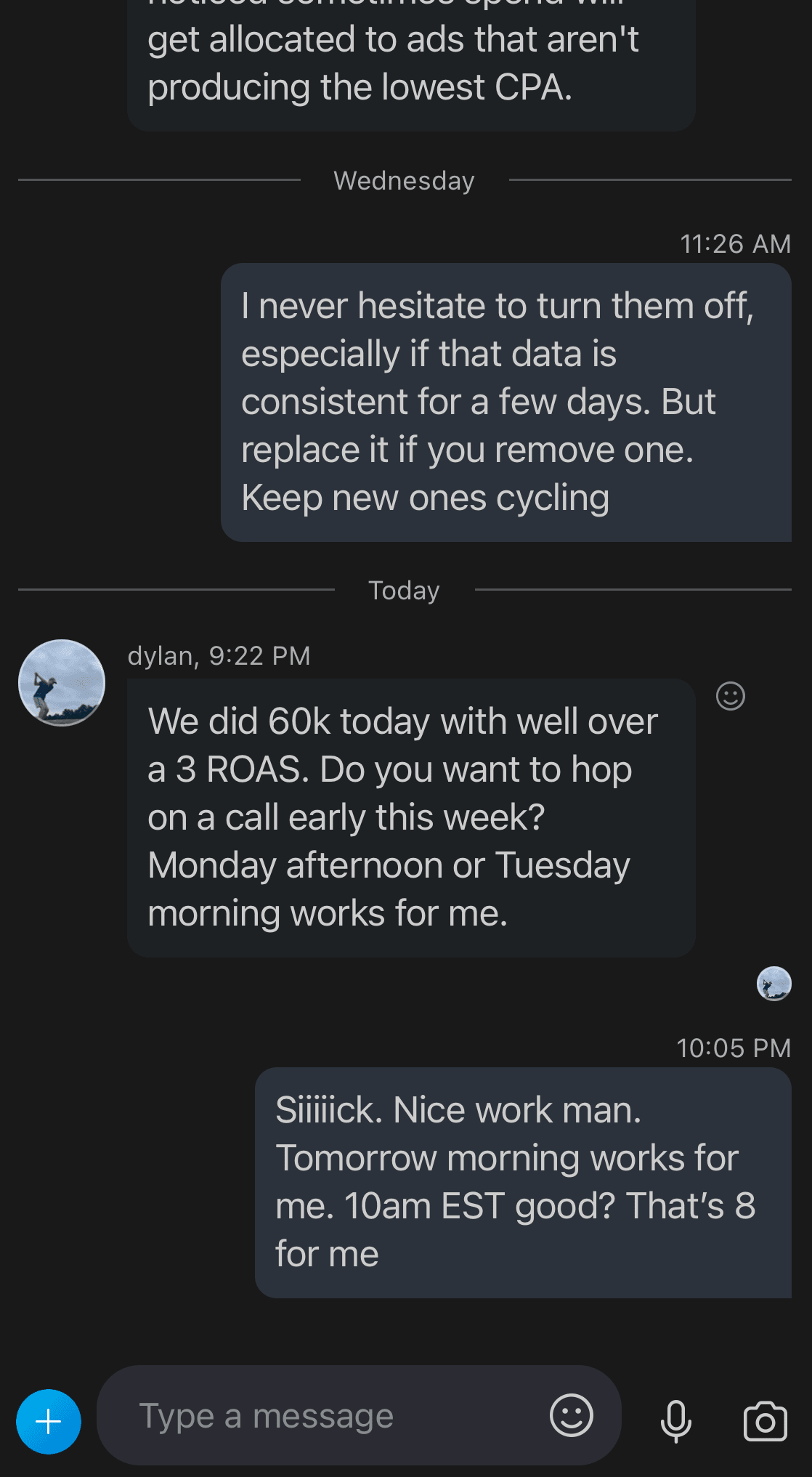The image size is (812, 1477).
Task: Open the camera to send a photo
Action: click(766, 1421)
